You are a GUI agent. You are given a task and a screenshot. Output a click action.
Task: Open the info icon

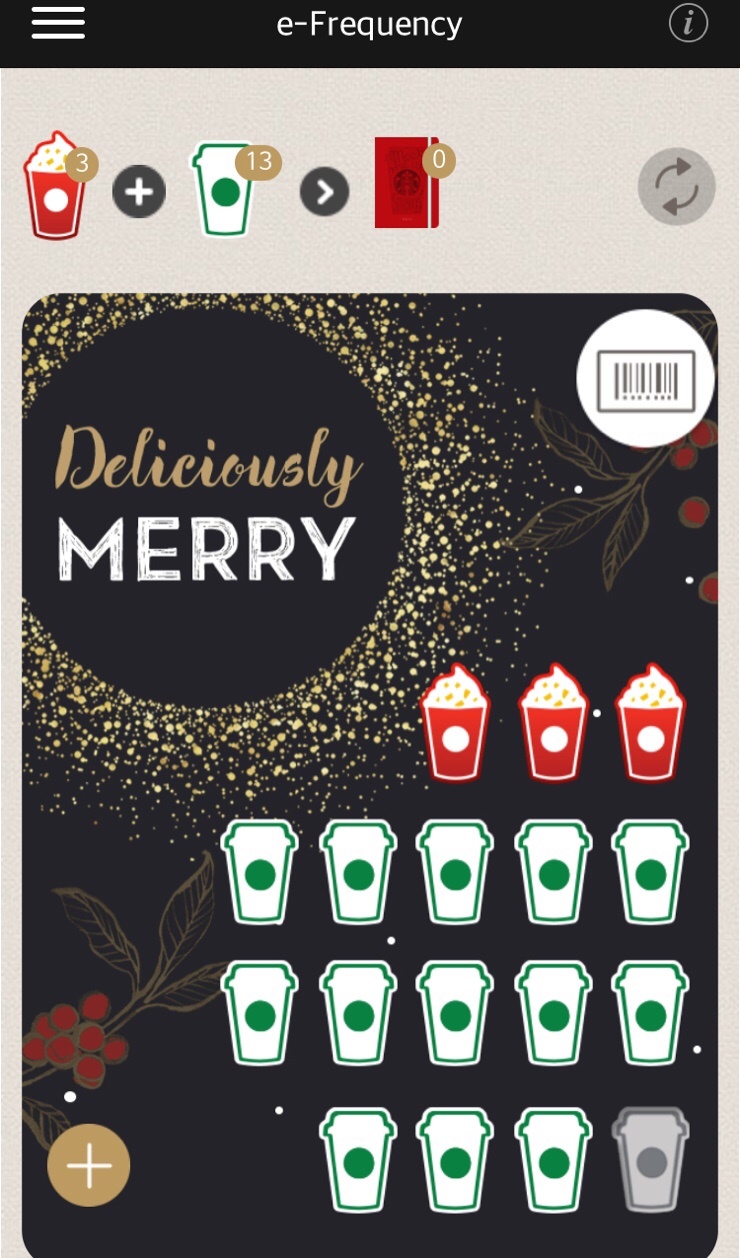click(x=688, y=23)
